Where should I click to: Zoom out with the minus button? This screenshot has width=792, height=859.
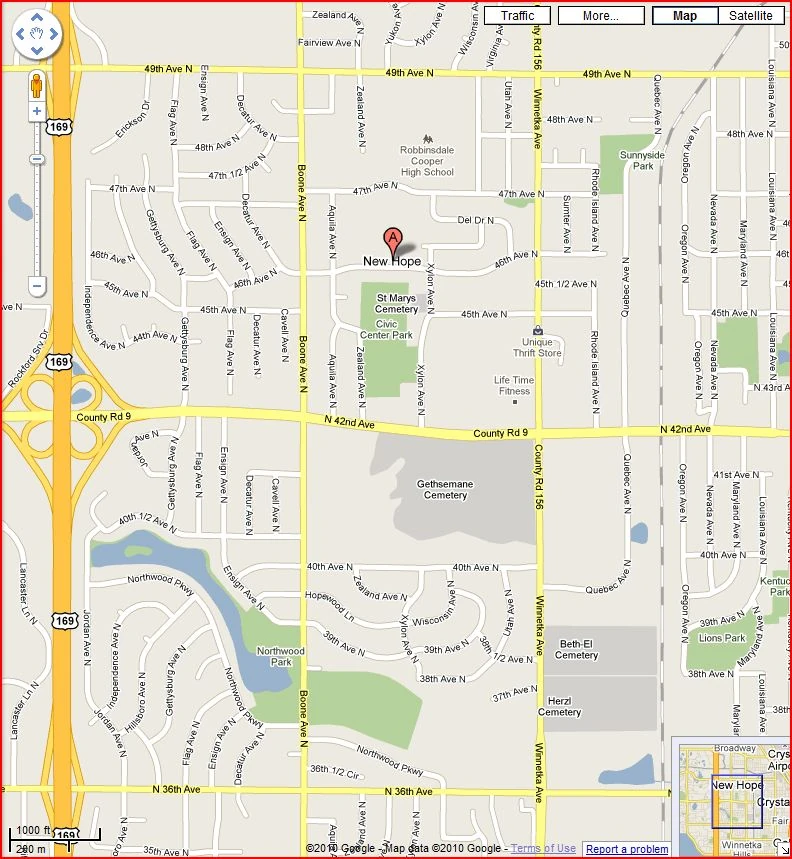coord(37,287)
